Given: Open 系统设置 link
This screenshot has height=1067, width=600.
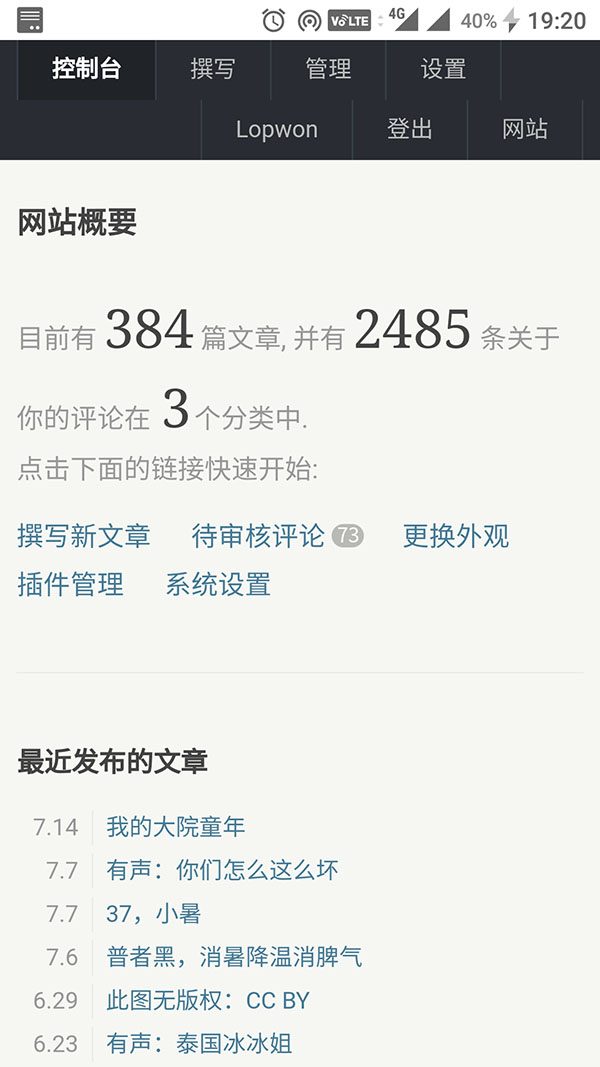Looking at the screenshot, I should pos(218,585).
